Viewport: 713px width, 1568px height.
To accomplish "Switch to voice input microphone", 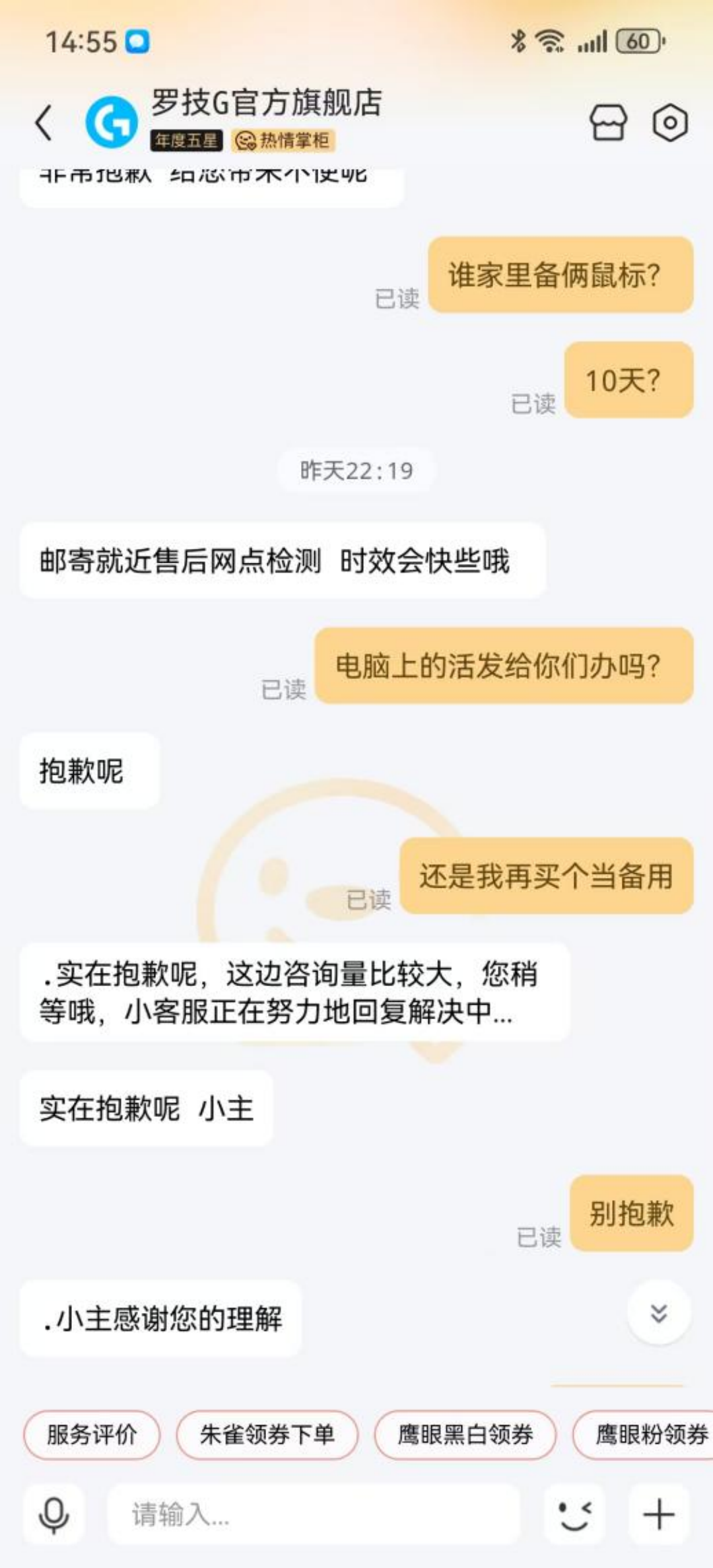I will 54,1514.
